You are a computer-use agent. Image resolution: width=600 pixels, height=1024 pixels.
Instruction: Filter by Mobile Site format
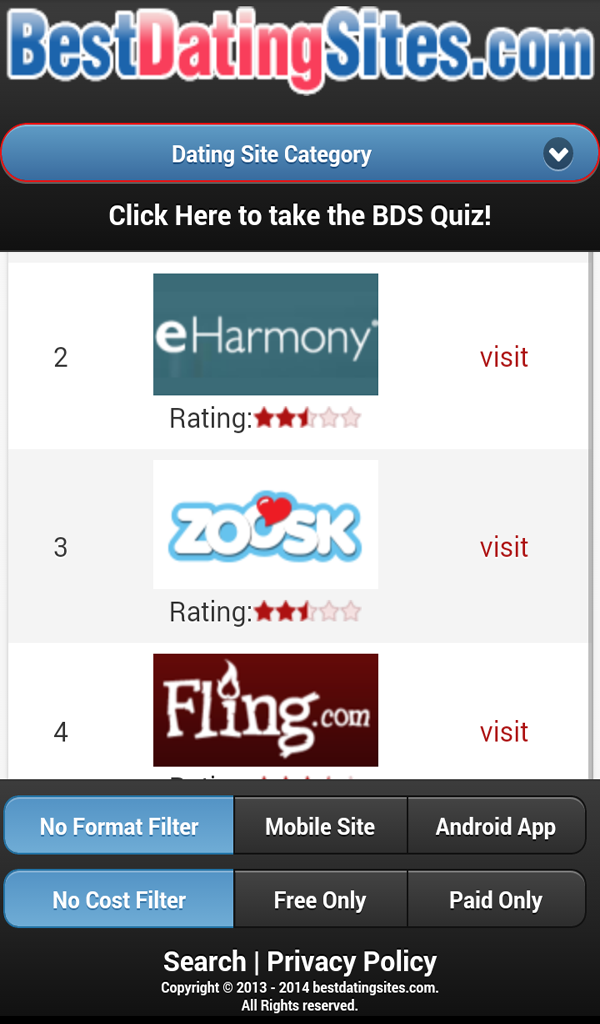coord(320,826)
